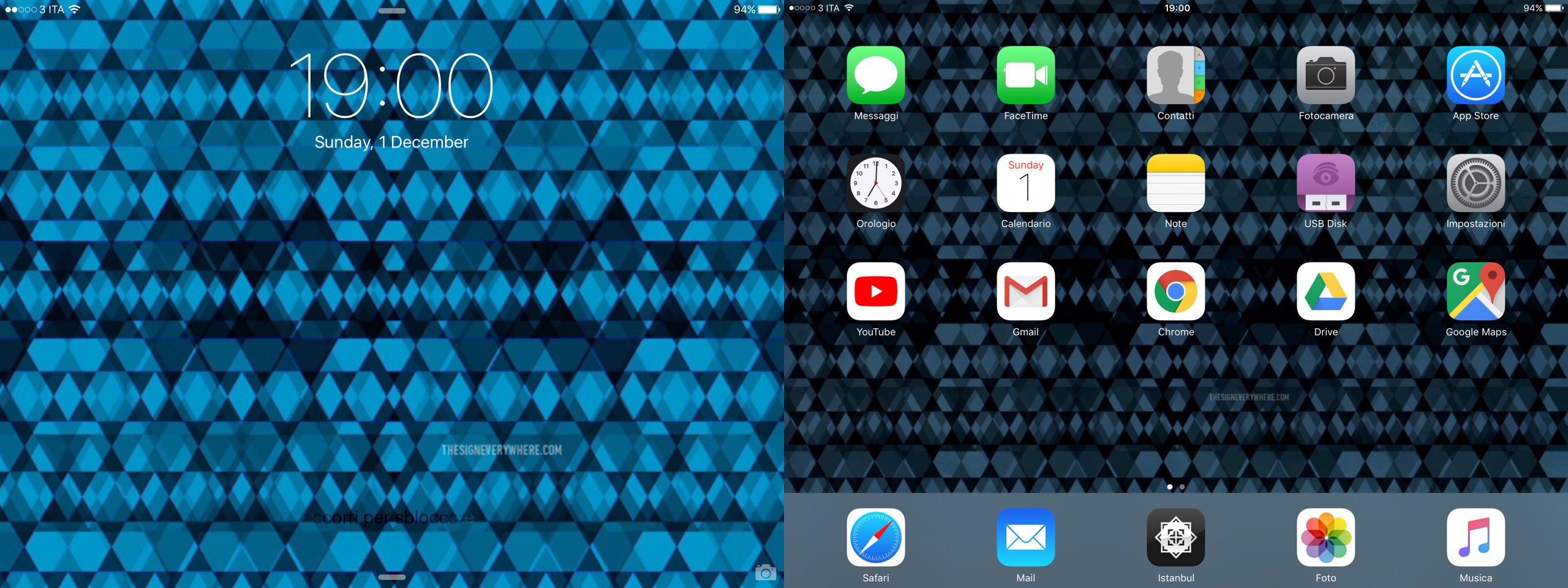Open the App Store
The width and height of the screenshot is (1568, 588).
1476,75
